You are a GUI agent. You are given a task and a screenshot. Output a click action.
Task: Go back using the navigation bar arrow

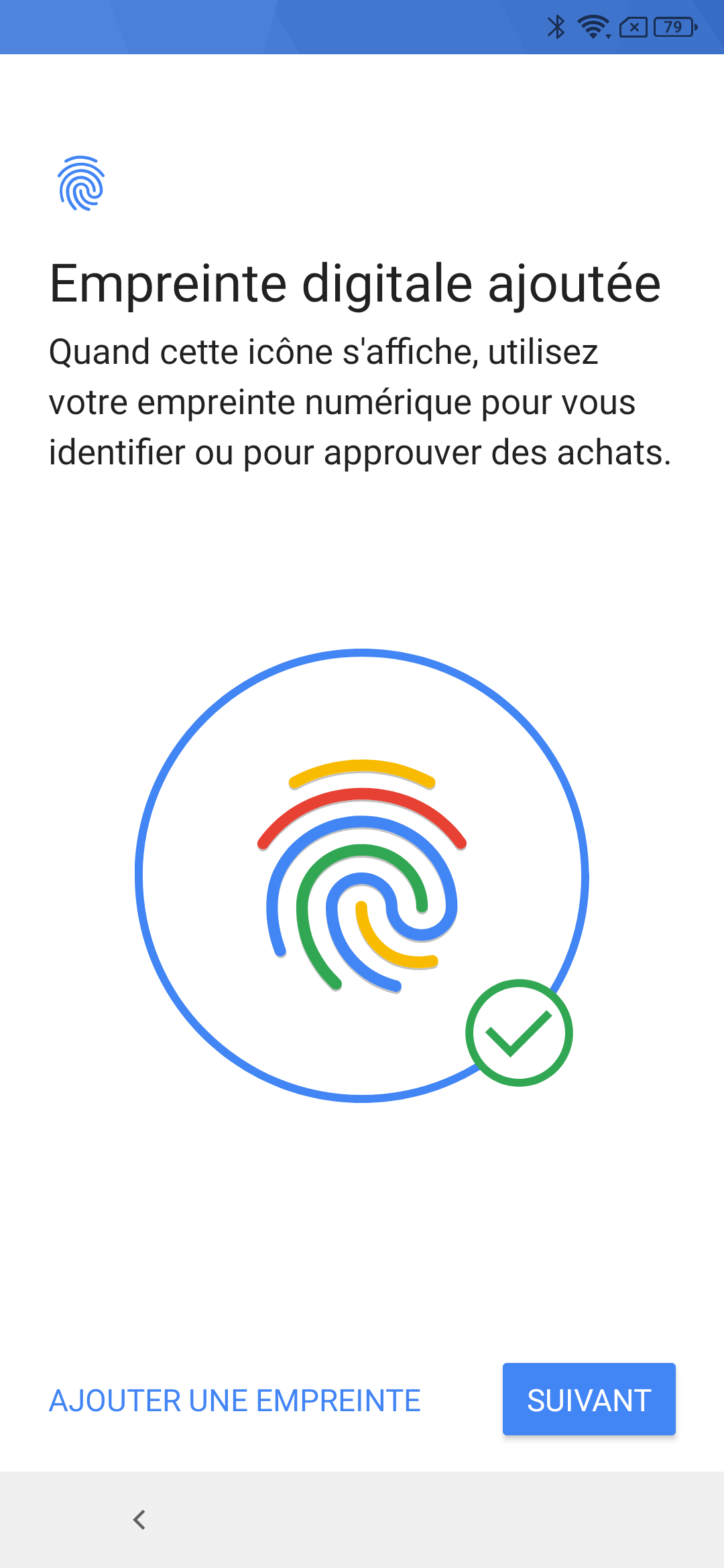click(139, 1520)
